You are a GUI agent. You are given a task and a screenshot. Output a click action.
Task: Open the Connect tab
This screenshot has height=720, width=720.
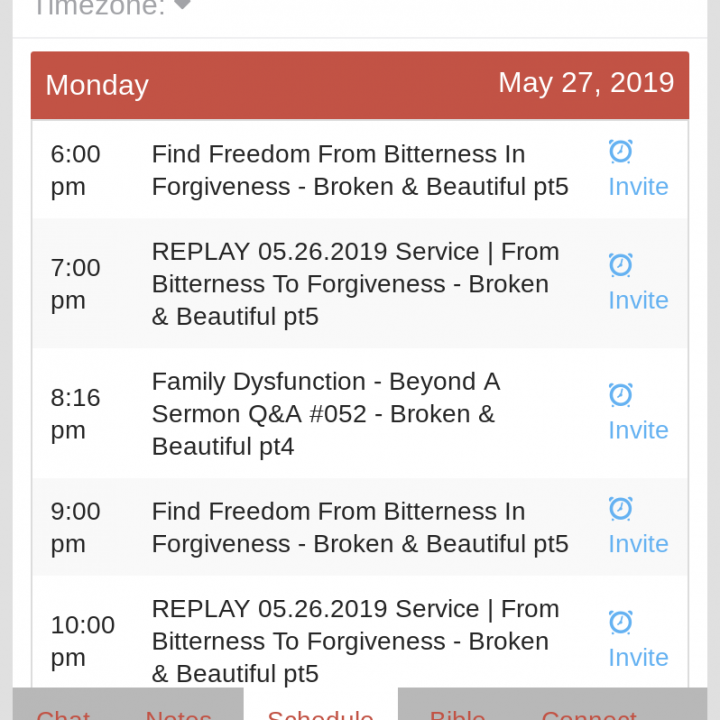click(x=588, y=712)
